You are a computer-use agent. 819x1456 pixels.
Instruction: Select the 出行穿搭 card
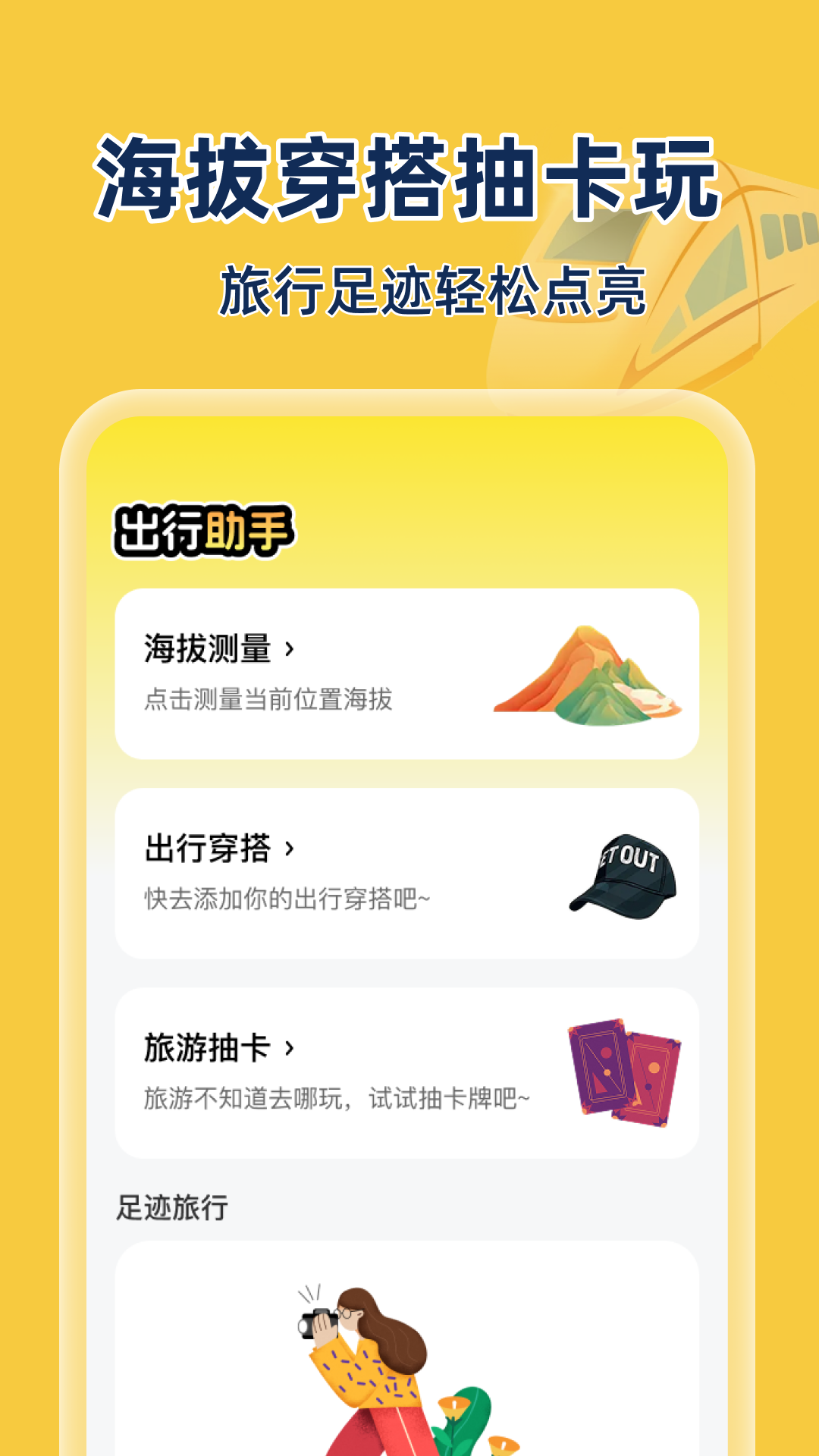pos(409,872)
